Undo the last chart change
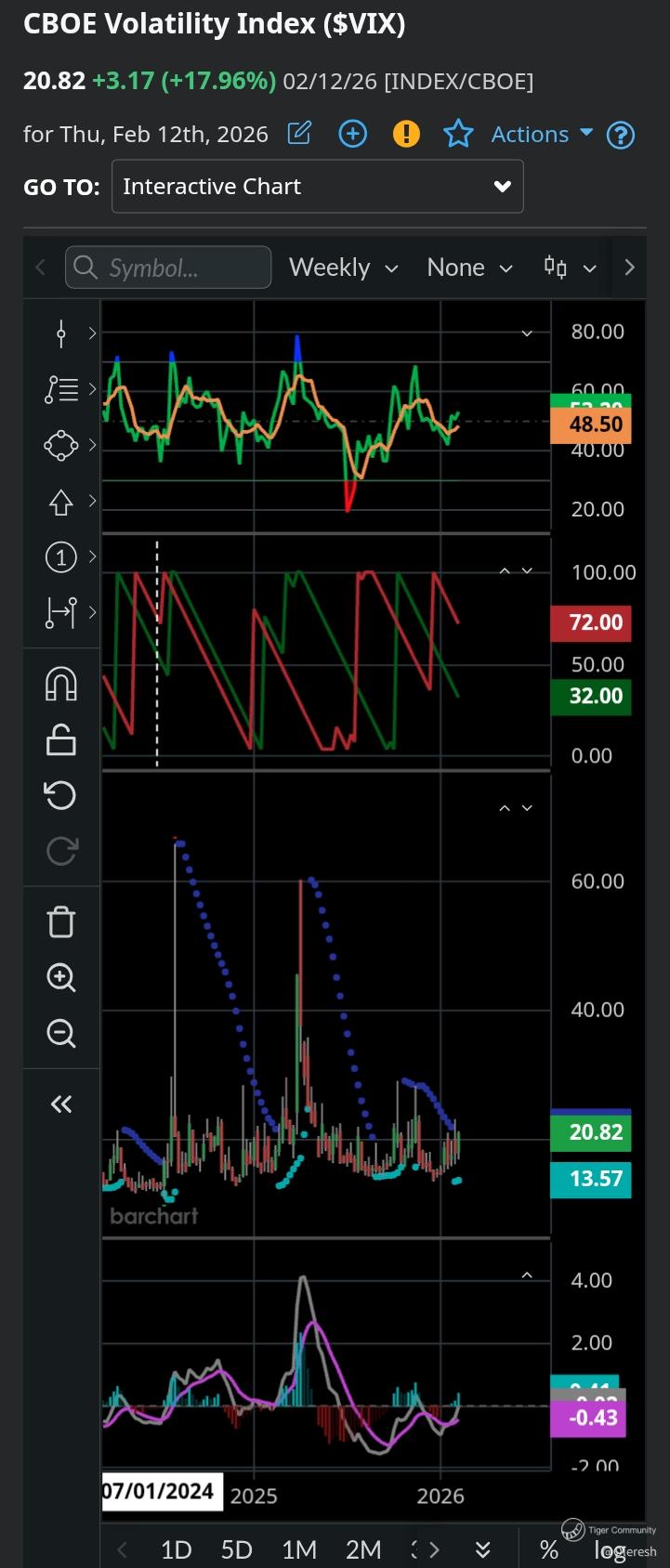 (61, 795)
